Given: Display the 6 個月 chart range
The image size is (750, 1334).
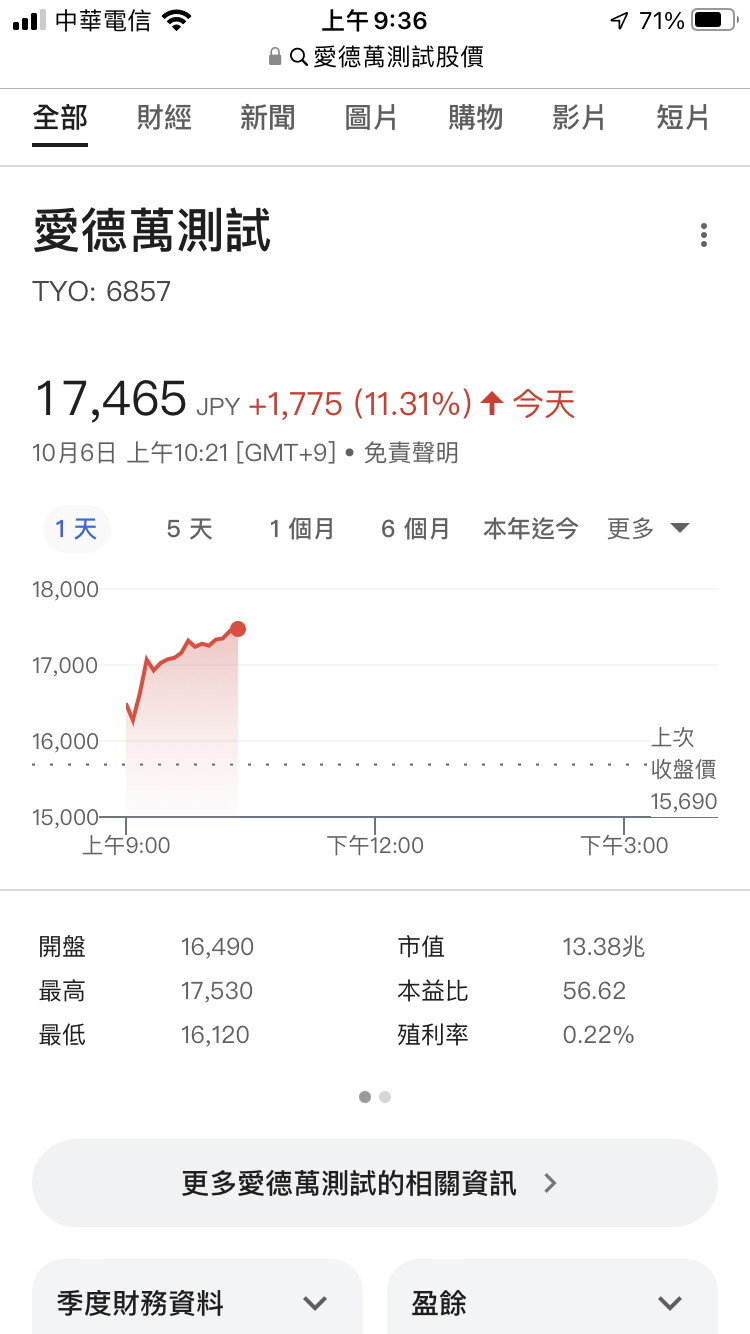Looking at the screenshot, I should pos(415,528).
